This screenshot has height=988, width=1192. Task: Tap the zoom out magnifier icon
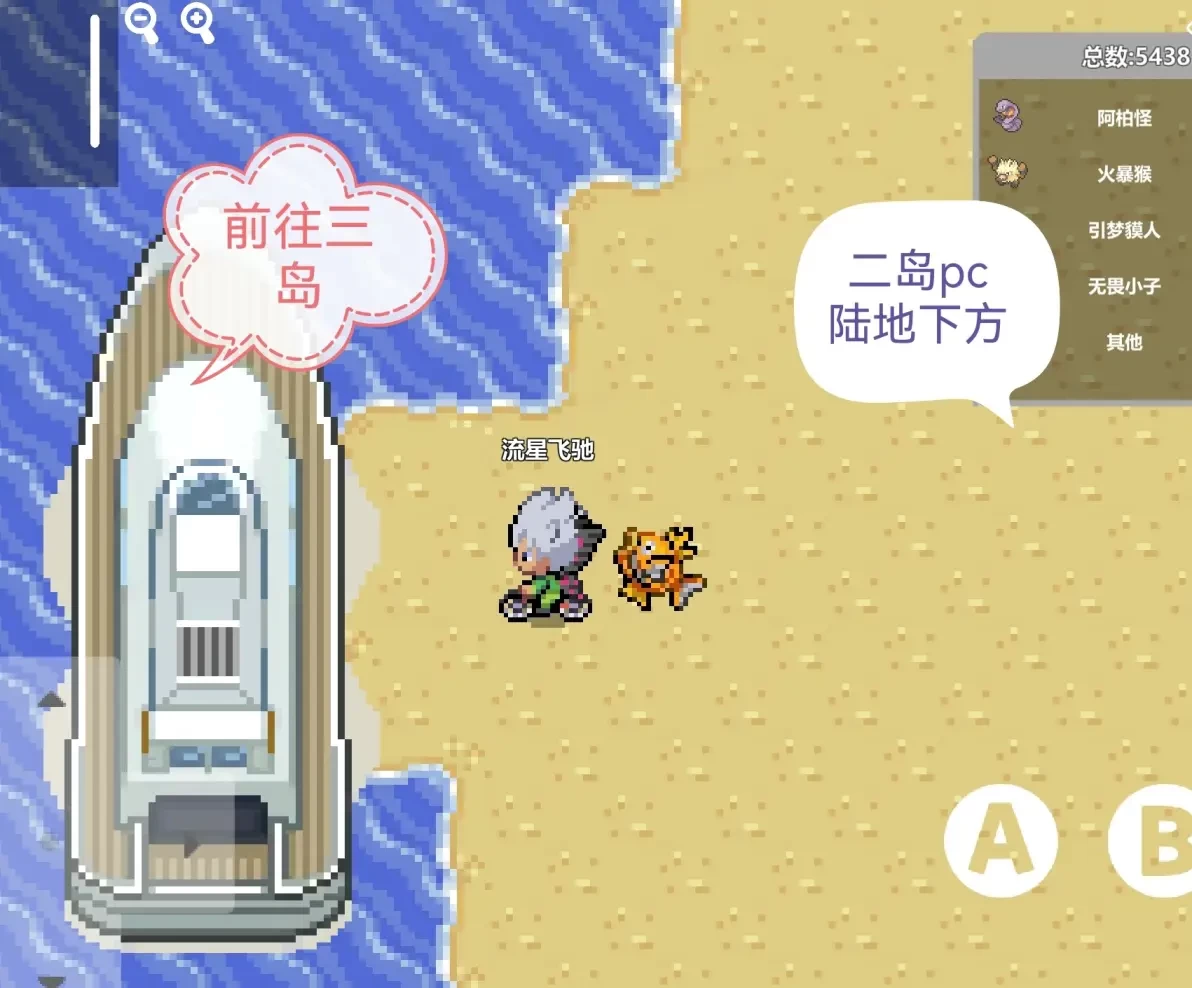coord(142,22)
